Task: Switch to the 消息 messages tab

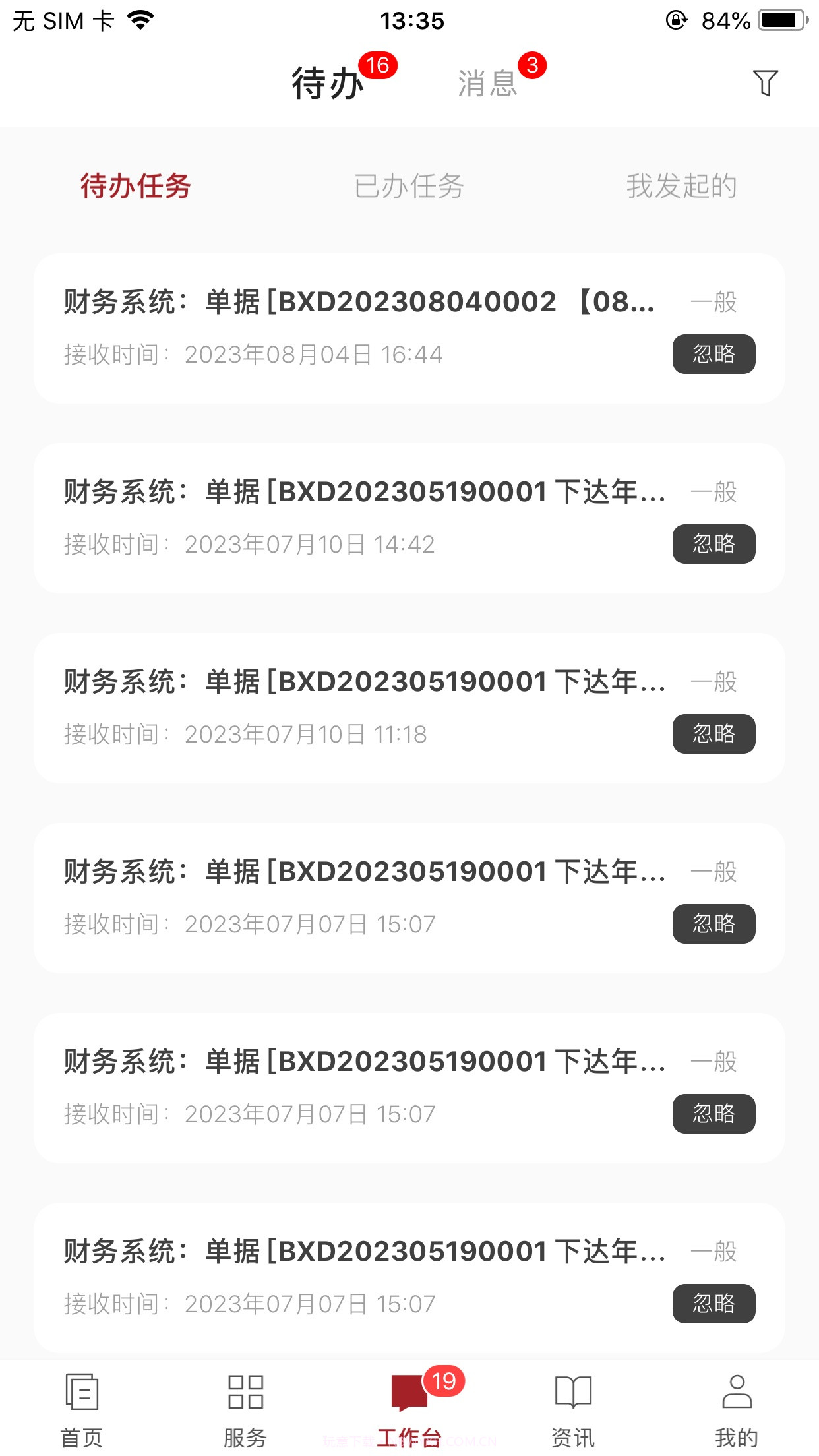Action: click(x=488, y=84)
